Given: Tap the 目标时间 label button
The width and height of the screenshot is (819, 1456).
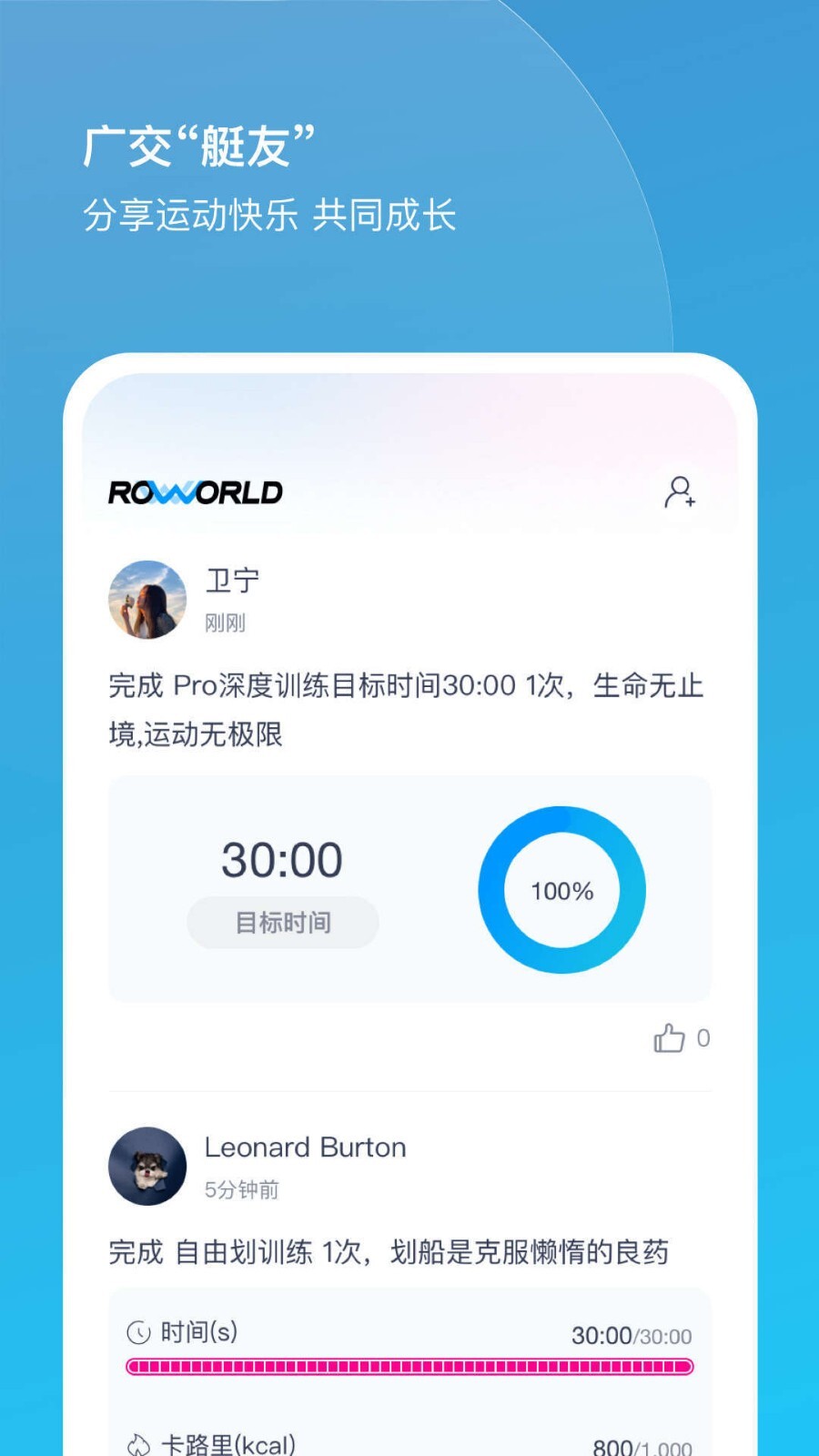Looking at the screenshot, I should pos(282,922).
